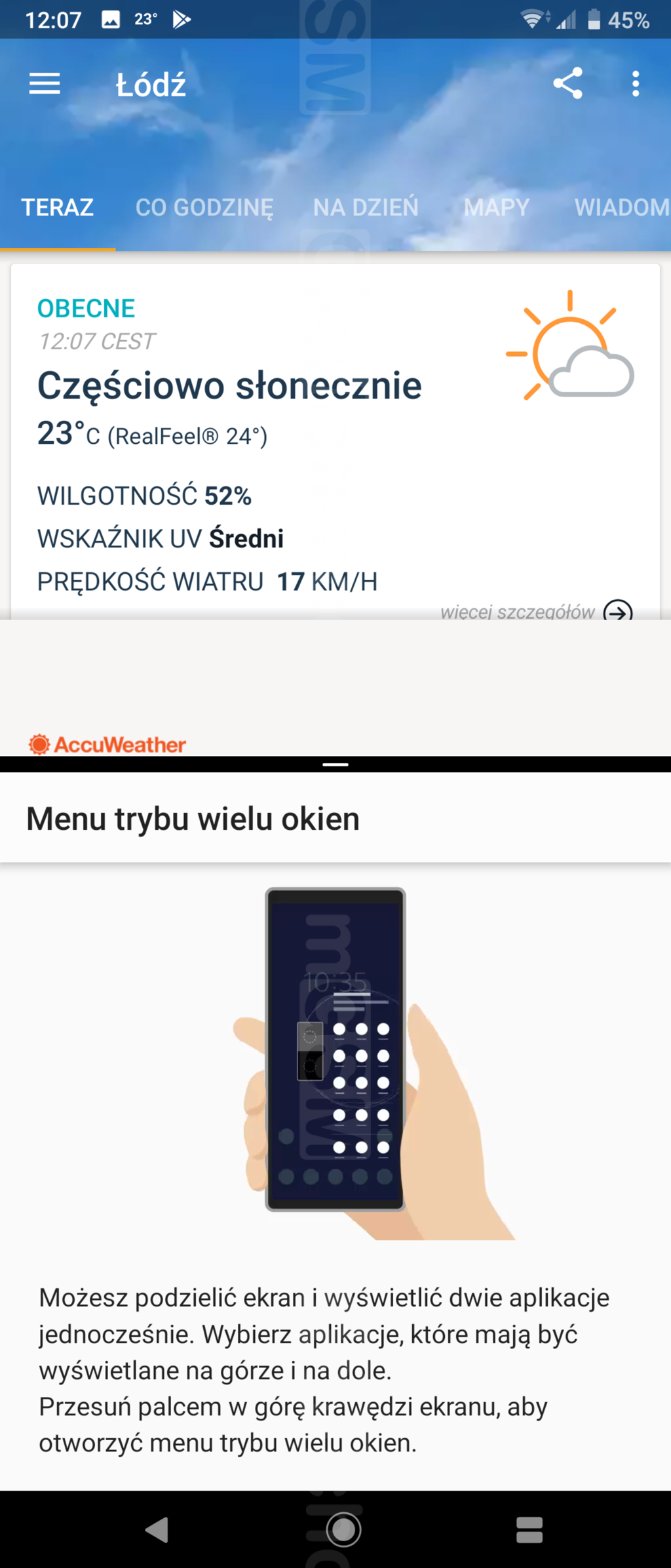Open the hamburger navigation drawer
The height and width of the screenshot is (1568, 671).
(x=45, y=84)
